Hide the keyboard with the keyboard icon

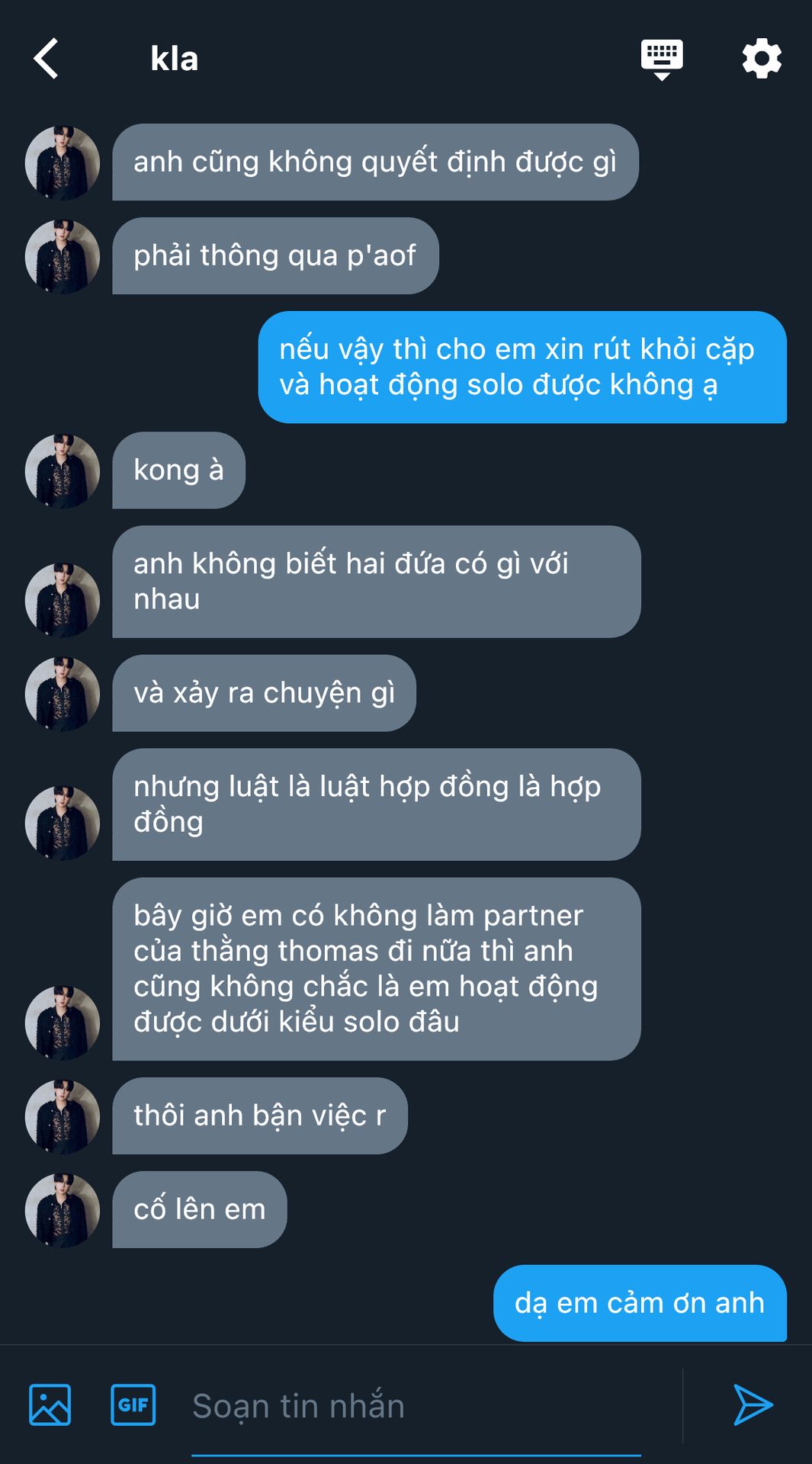pos(661,59)
